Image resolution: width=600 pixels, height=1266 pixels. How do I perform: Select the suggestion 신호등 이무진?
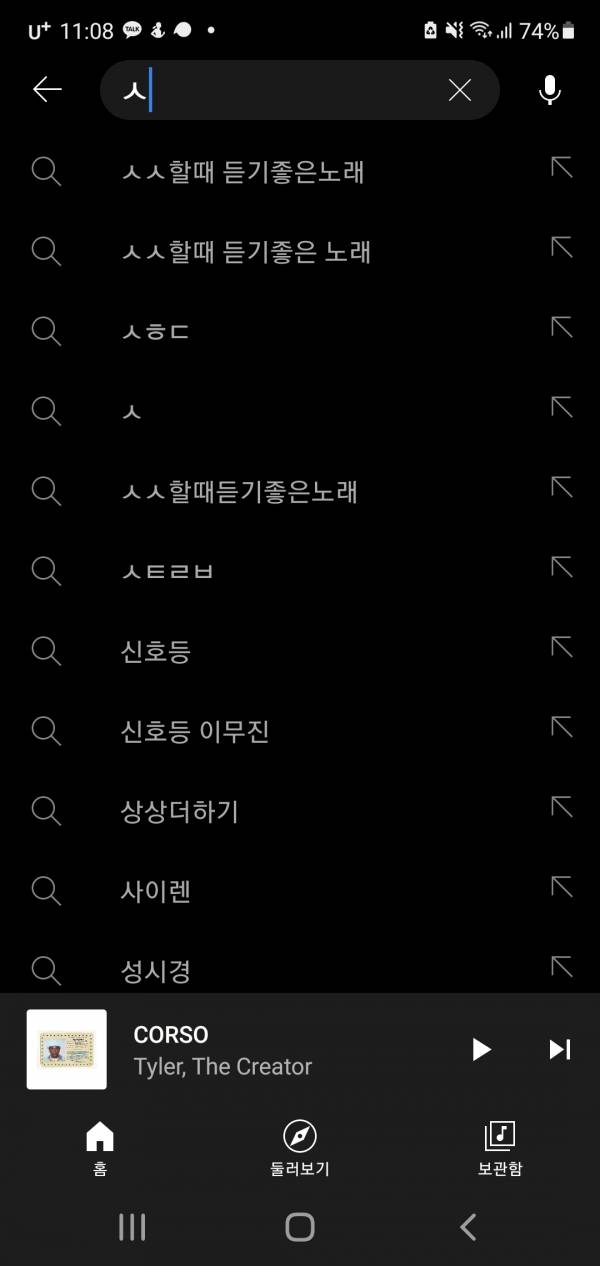point(195,731)
